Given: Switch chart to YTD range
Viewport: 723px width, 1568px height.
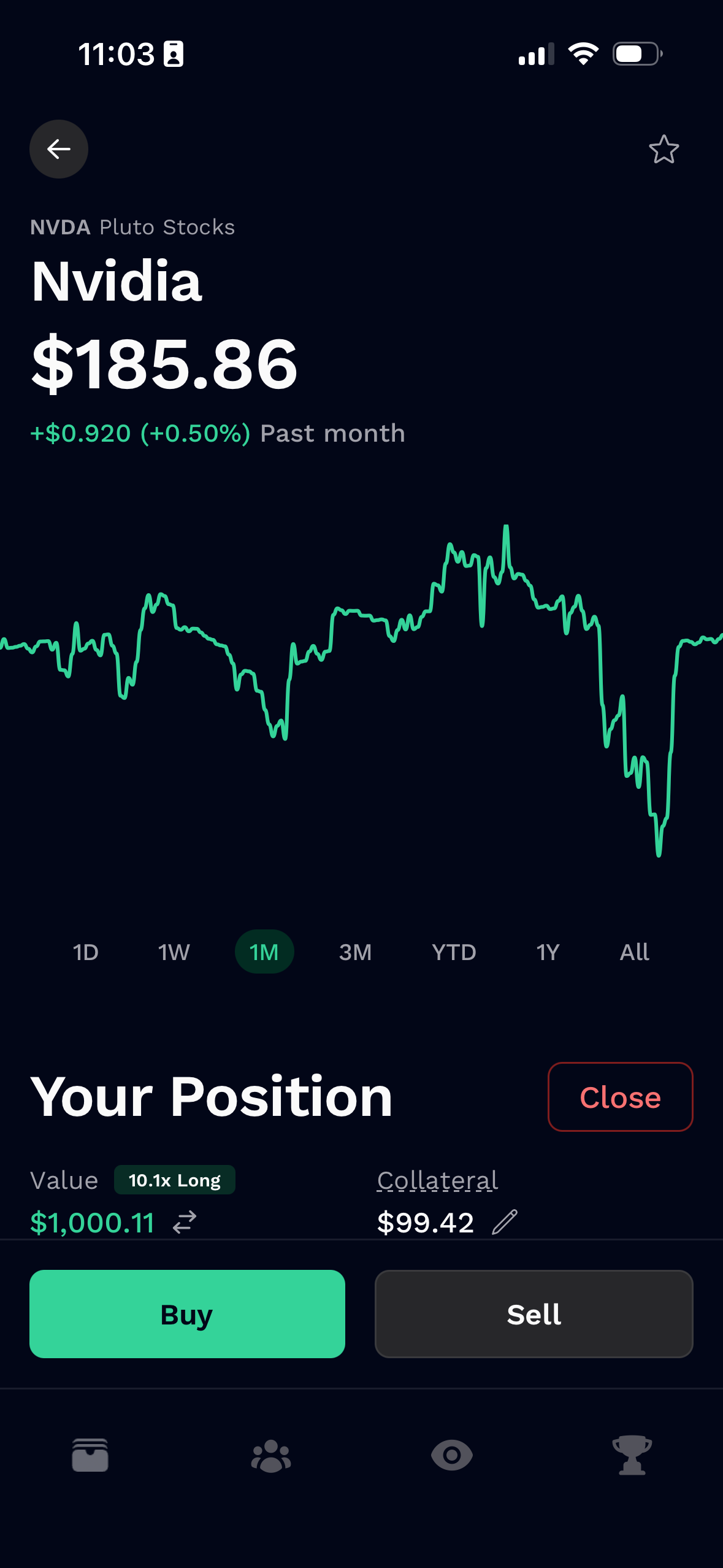Looking at the screenshot, I should 454,952.
